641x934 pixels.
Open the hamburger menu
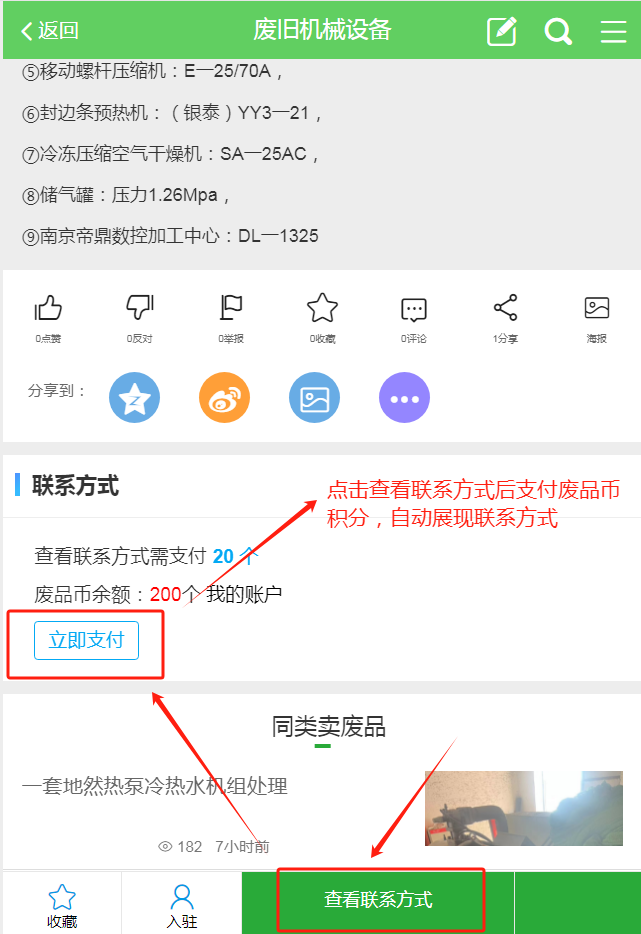point(613,31)
